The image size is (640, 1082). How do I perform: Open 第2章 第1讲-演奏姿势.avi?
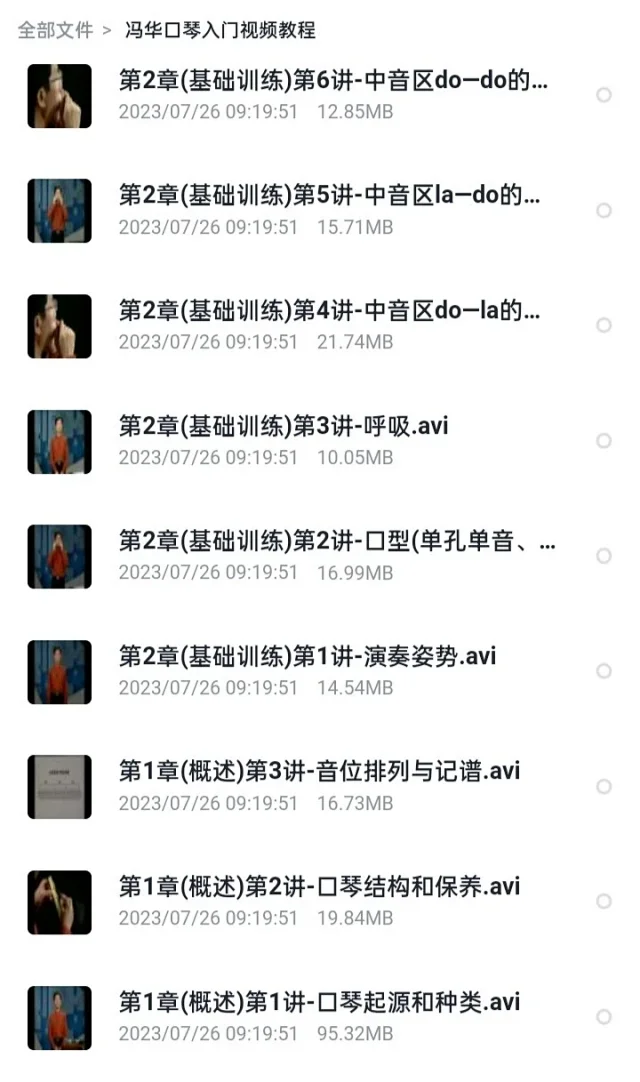coord(307,657)
